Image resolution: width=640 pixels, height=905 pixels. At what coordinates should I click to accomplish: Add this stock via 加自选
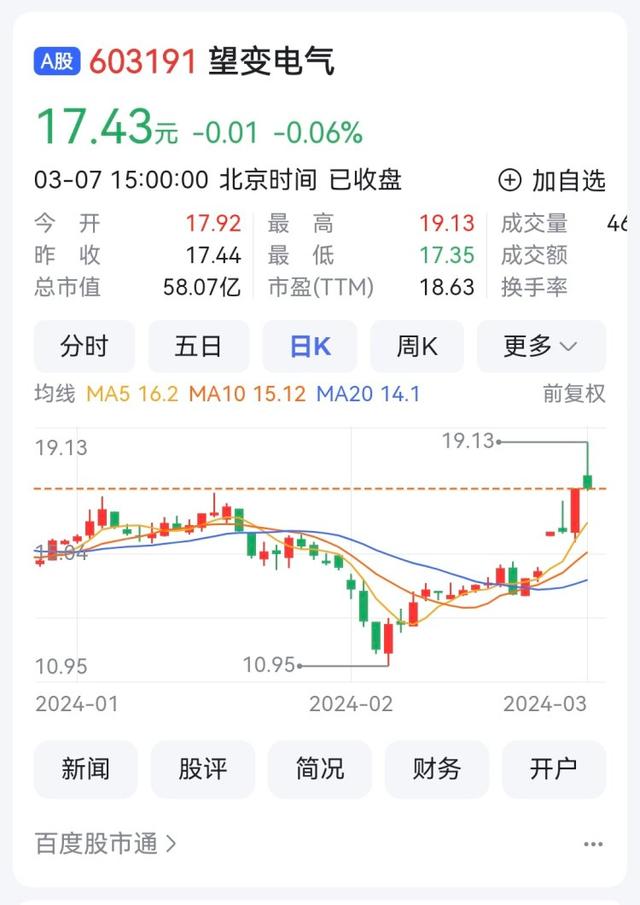[552, 180]
